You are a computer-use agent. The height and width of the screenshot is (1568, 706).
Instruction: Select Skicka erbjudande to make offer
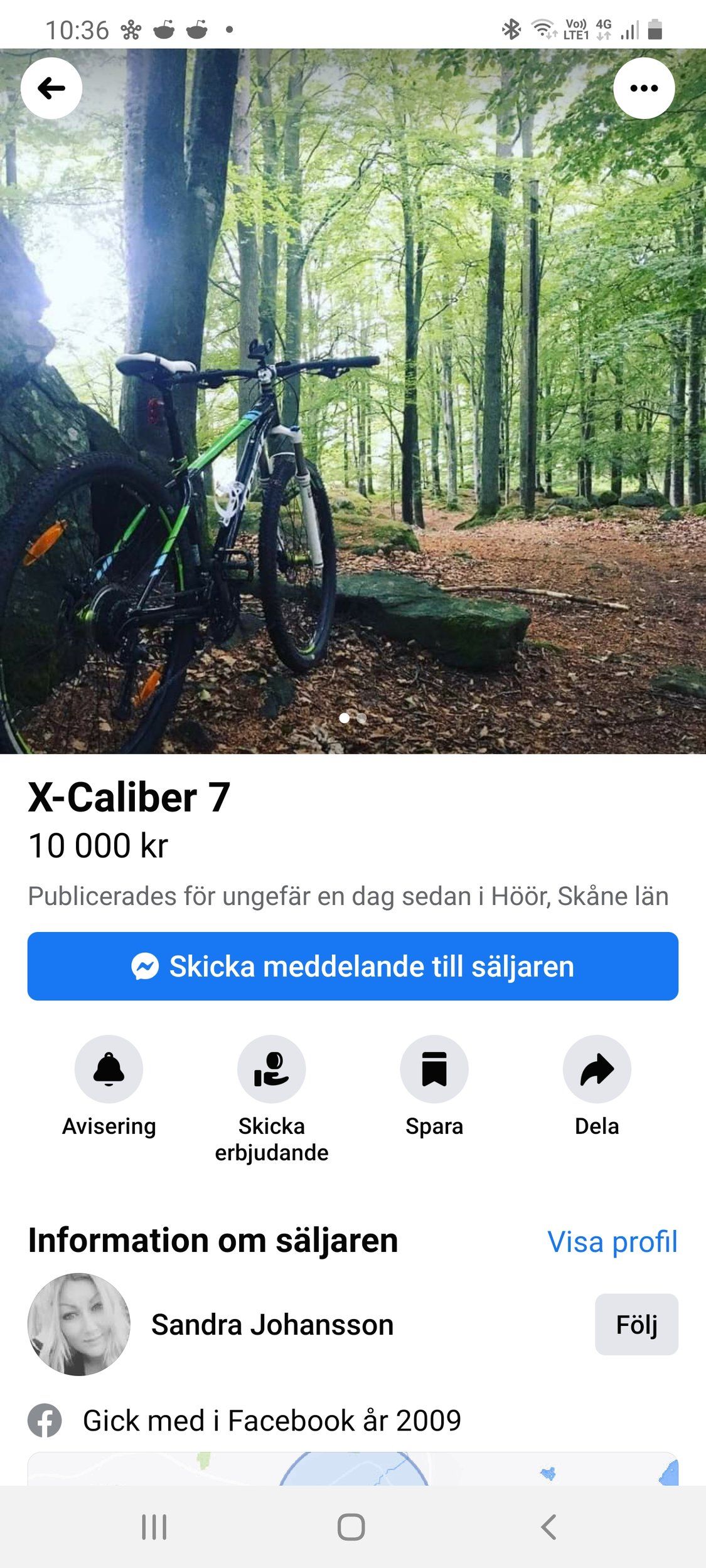point(271,1069)
